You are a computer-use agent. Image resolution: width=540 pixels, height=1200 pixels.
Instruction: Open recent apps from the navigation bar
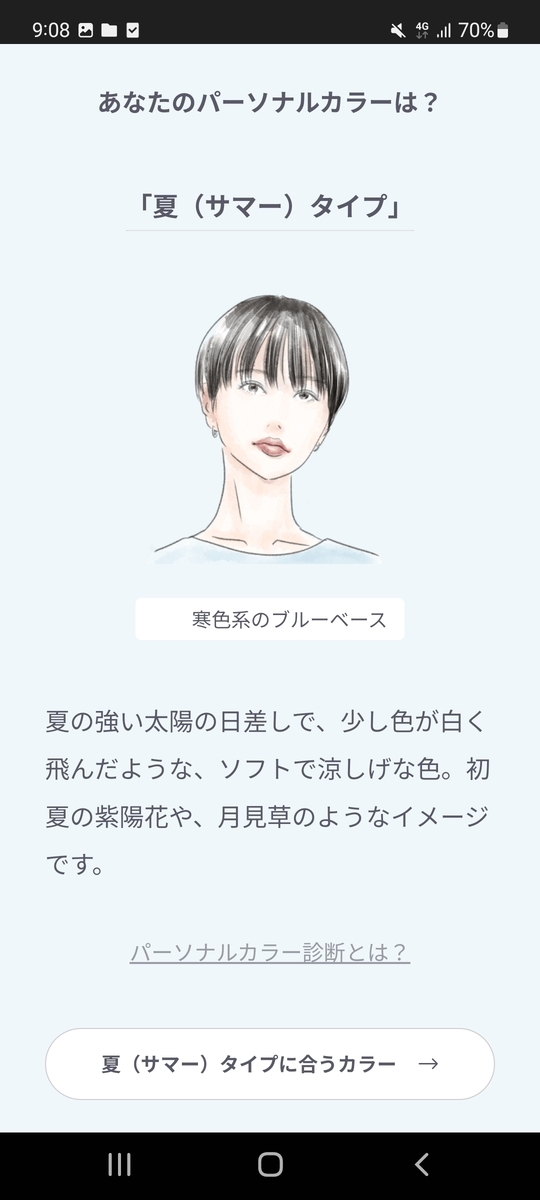pos(119,1164)
